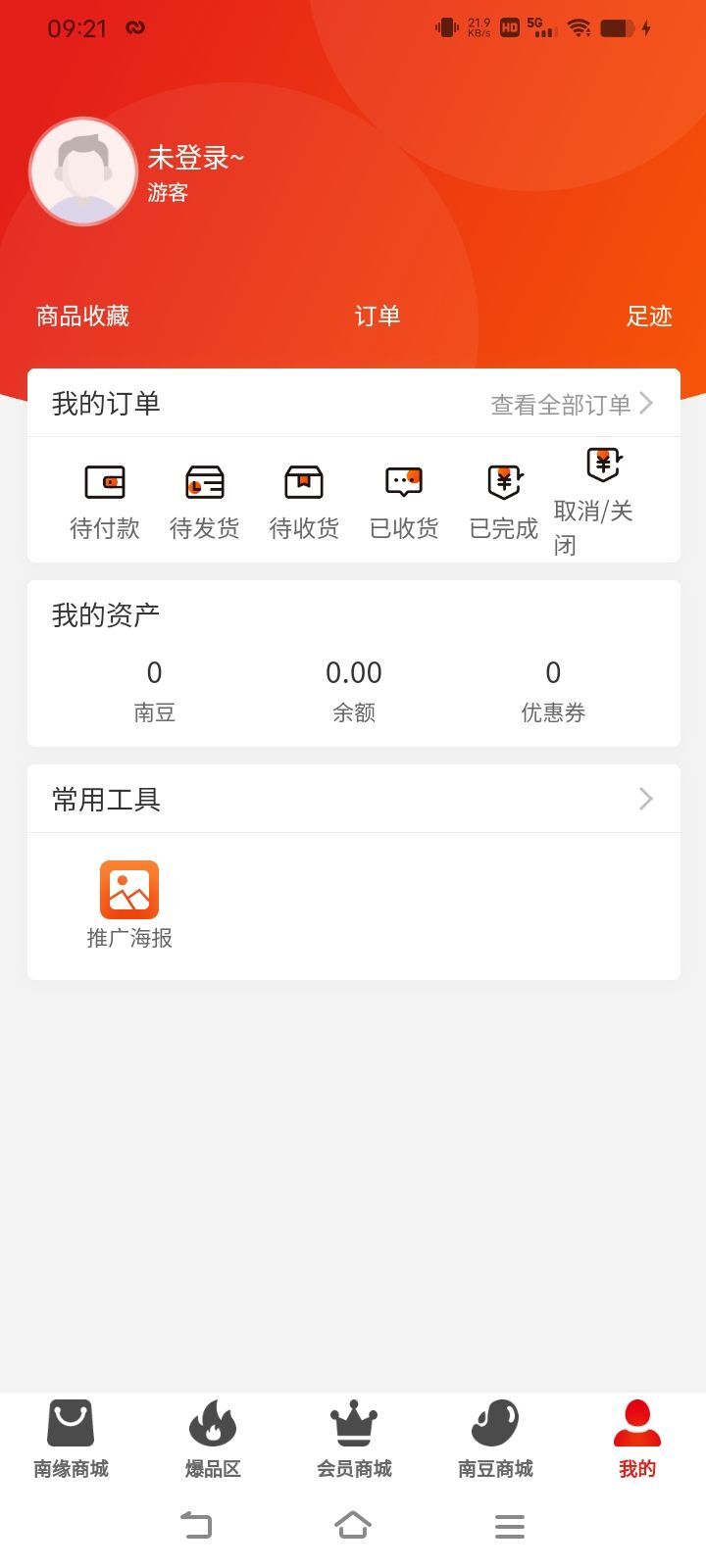This screenshot has height=1568, width=706.
Task: Switch to the 足迹 footprints tab
Action: [650, 316]
